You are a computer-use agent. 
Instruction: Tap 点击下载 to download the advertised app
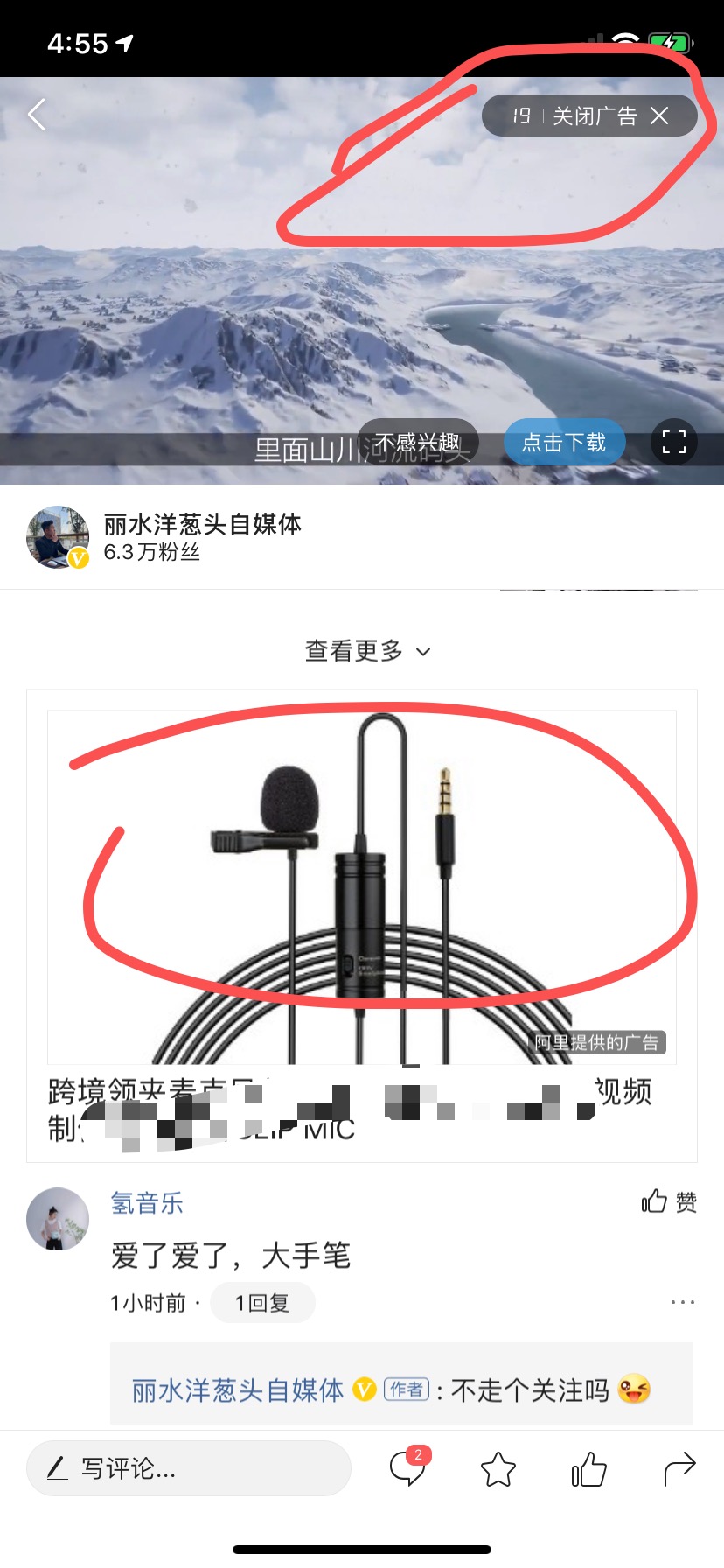(564, 442)
